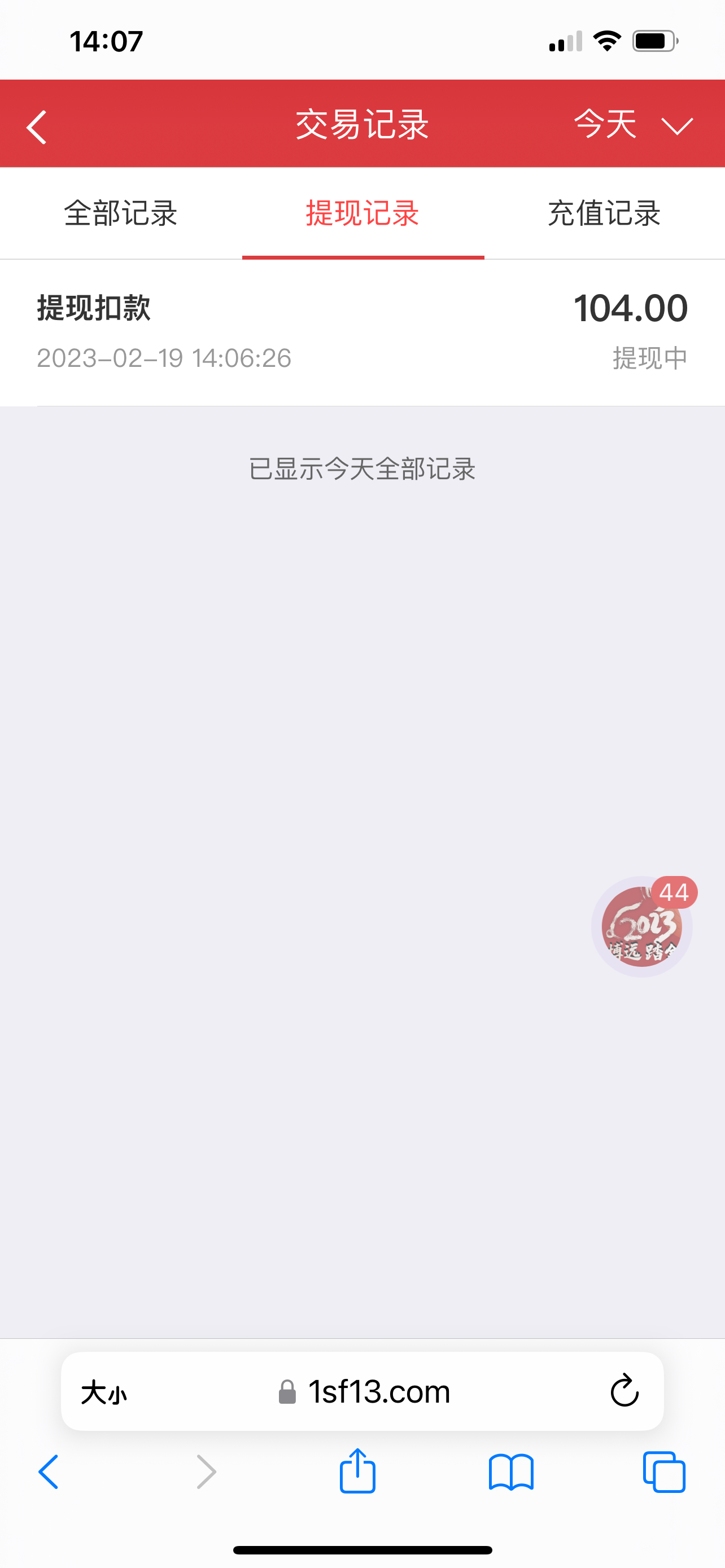Screen dimensions: 725x1568
Task: Tap the 1sf13.com address bar
Action: tap(365, 1392)
